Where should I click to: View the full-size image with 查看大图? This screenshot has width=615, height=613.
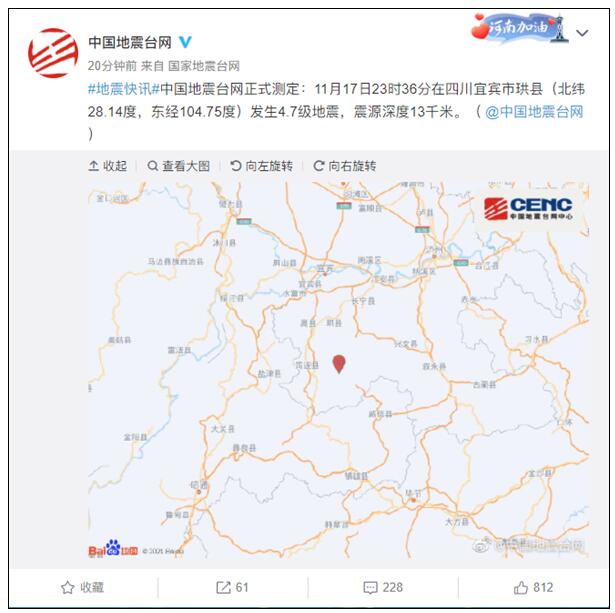pos(179,166)
